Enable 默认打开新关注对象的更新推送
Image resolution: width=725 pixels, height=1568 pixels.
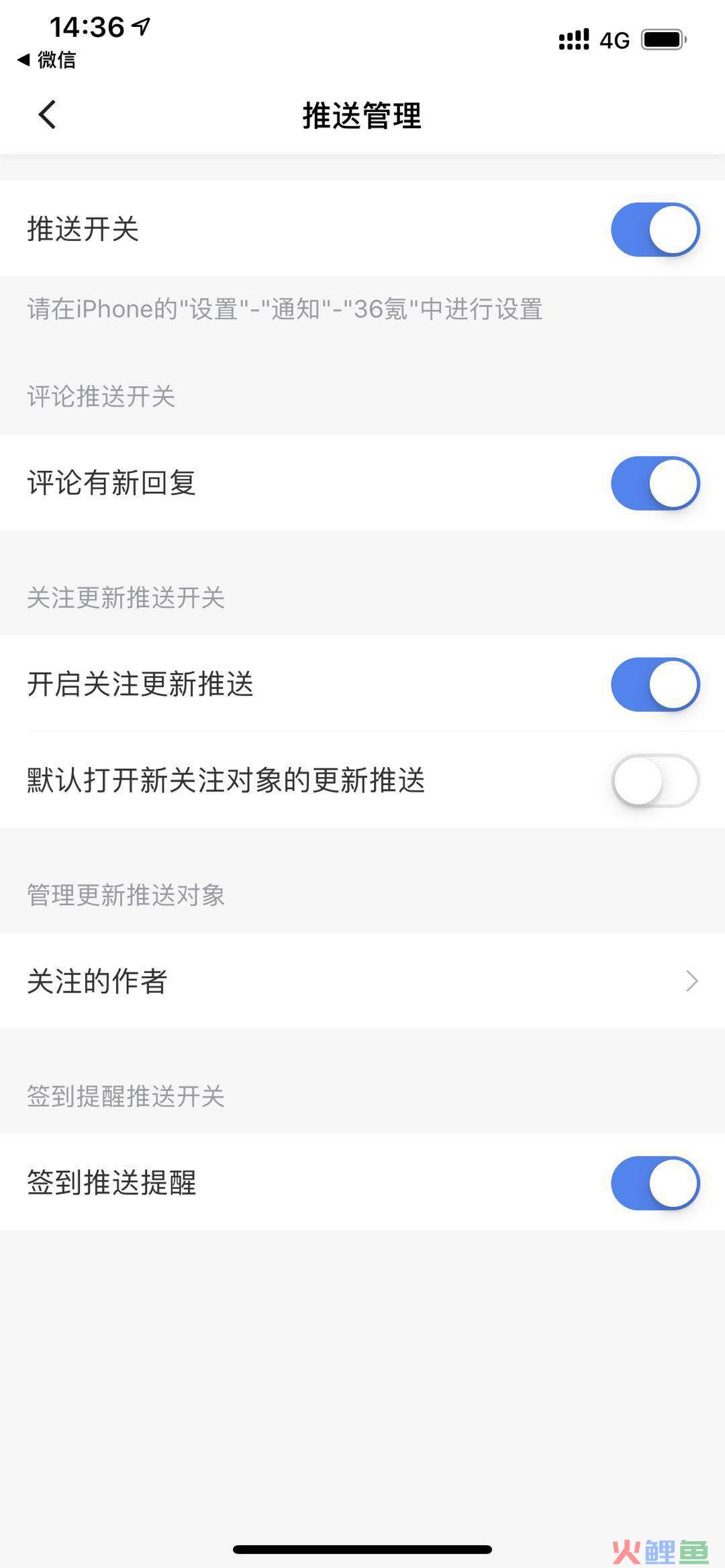(655, 780)
